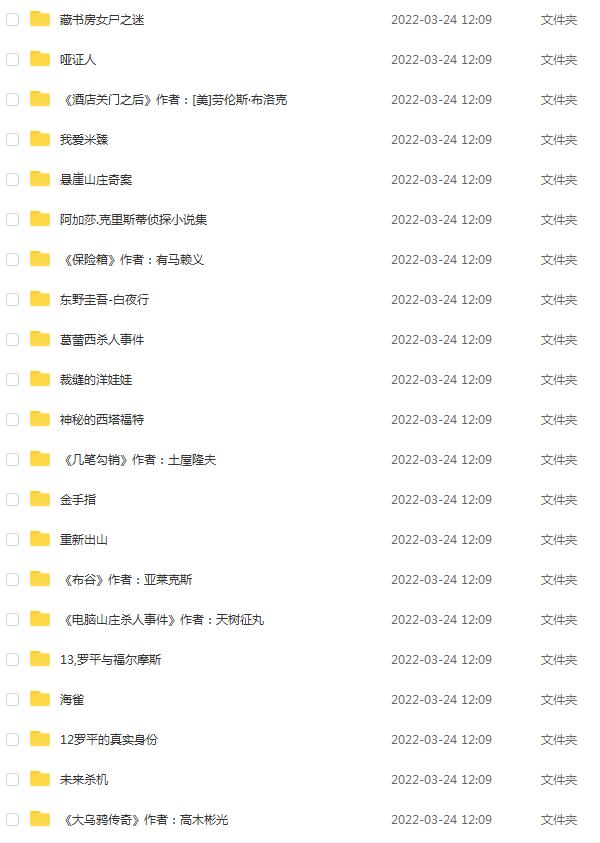
Task: Select the checkbox beside 重新出山
Action: (x=12, y=539)
